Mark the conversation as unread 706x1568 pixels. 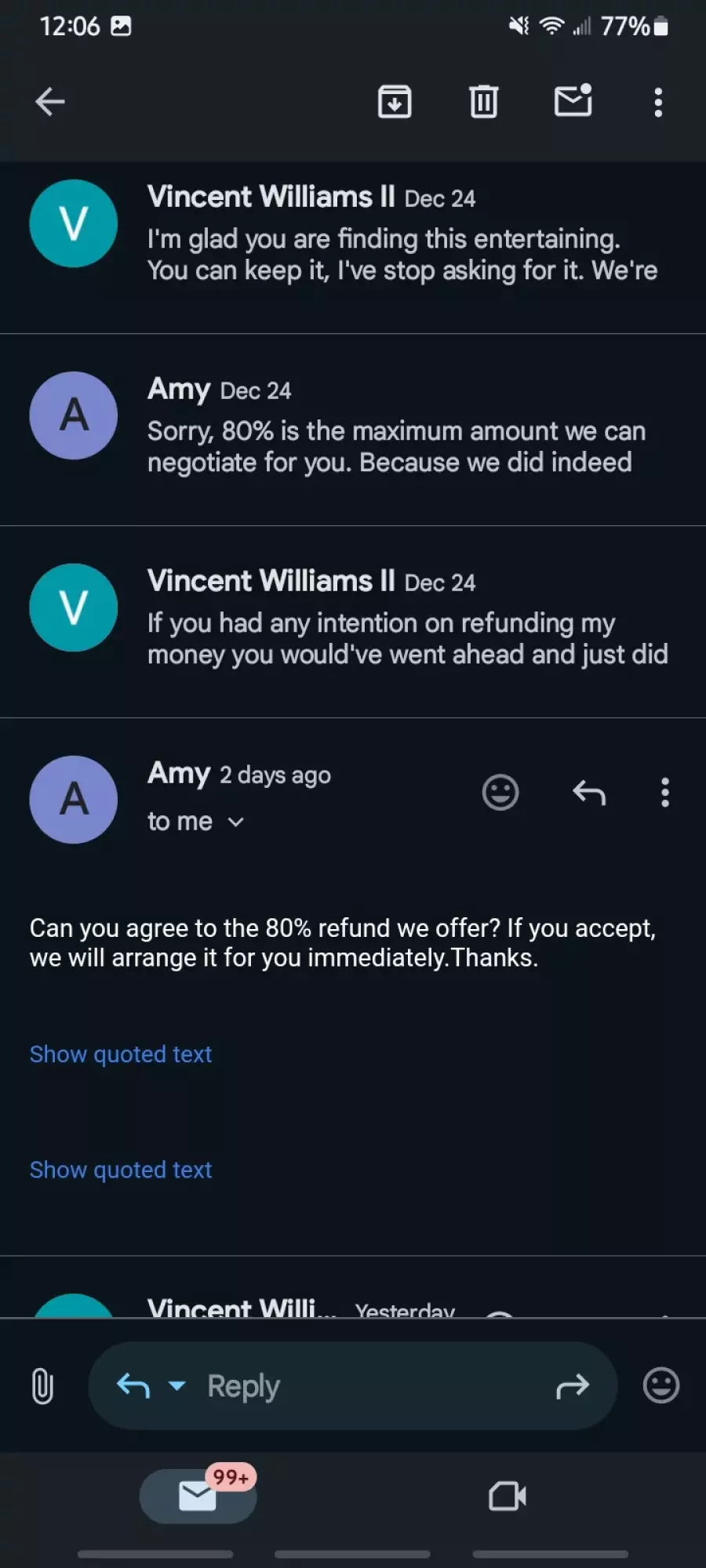(x=573, y=100)
